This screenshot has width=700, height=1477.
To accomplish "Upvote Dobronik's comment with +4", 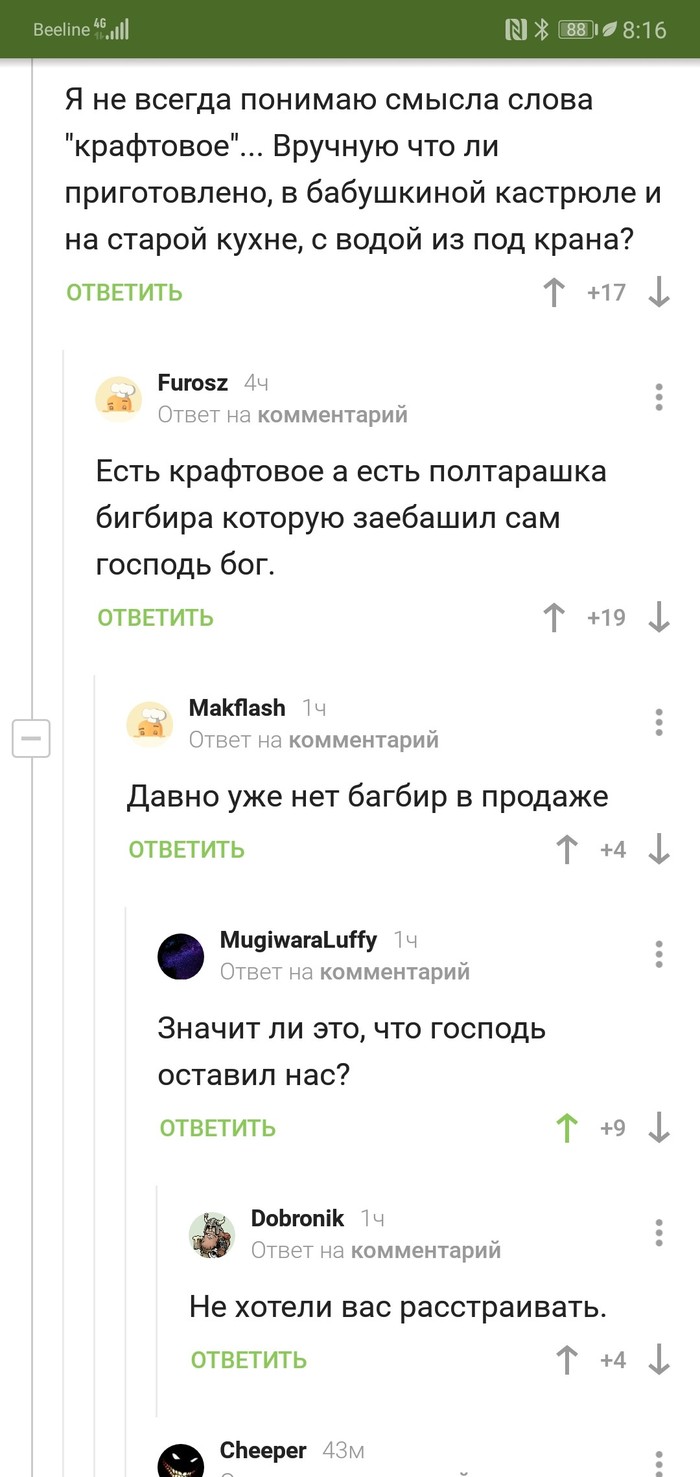I will click(x=567, y=1360).
